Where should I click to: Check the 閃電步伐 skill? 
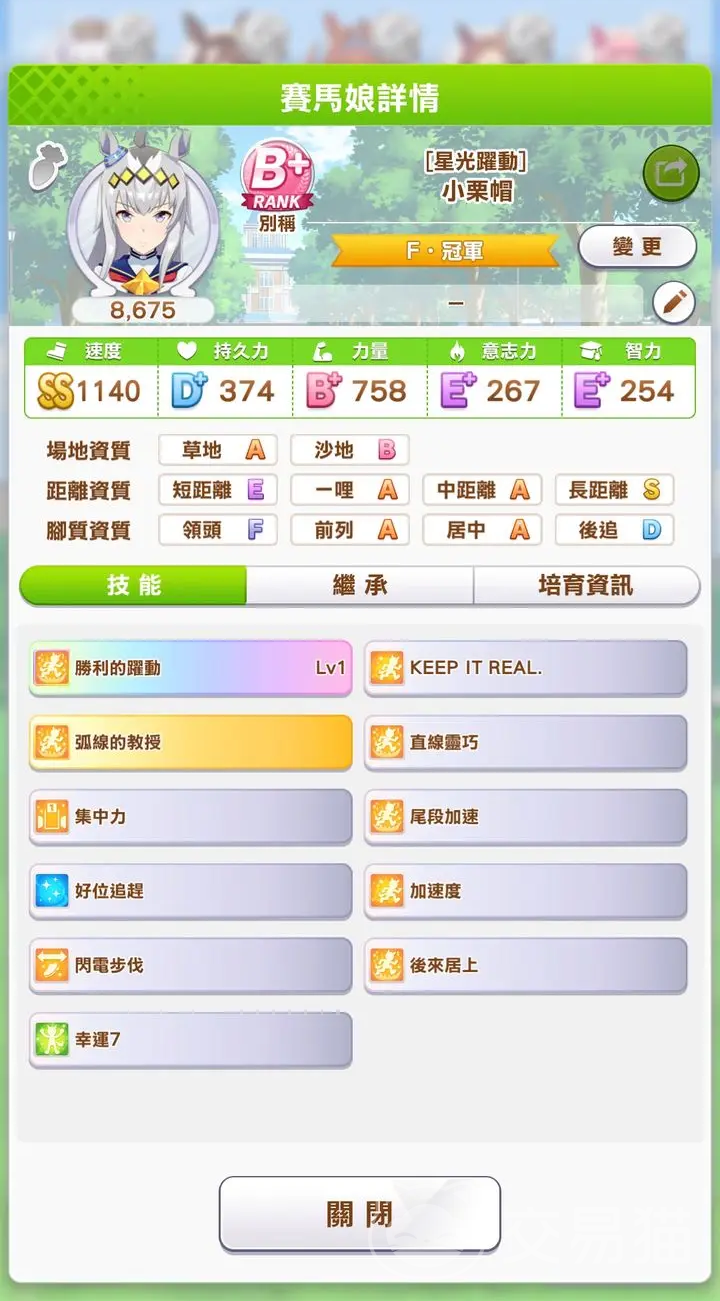pos(190,965)
